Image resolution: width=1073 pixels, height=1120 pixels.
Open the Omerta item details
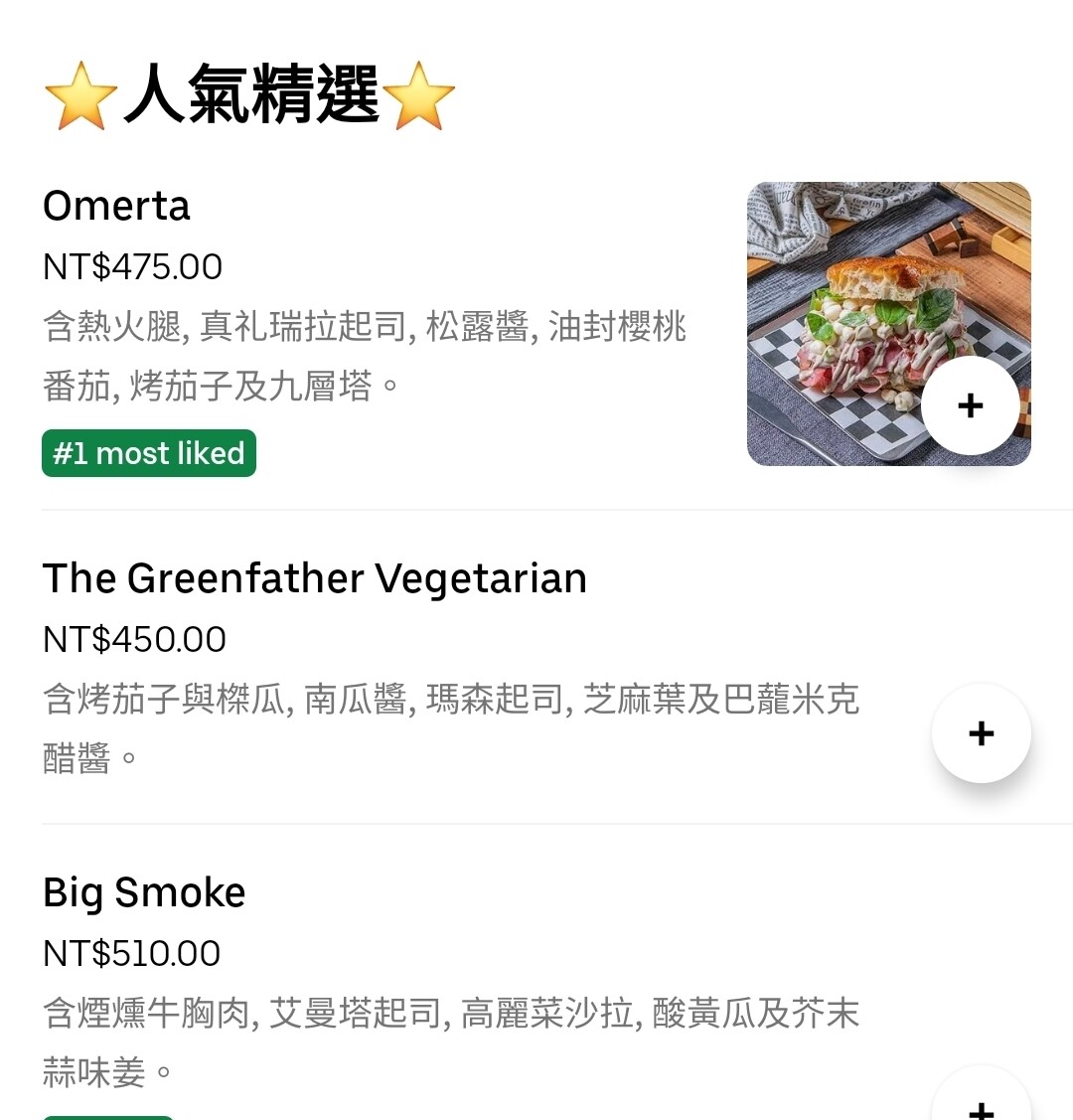pyautogui.click(x=117, y=207)
